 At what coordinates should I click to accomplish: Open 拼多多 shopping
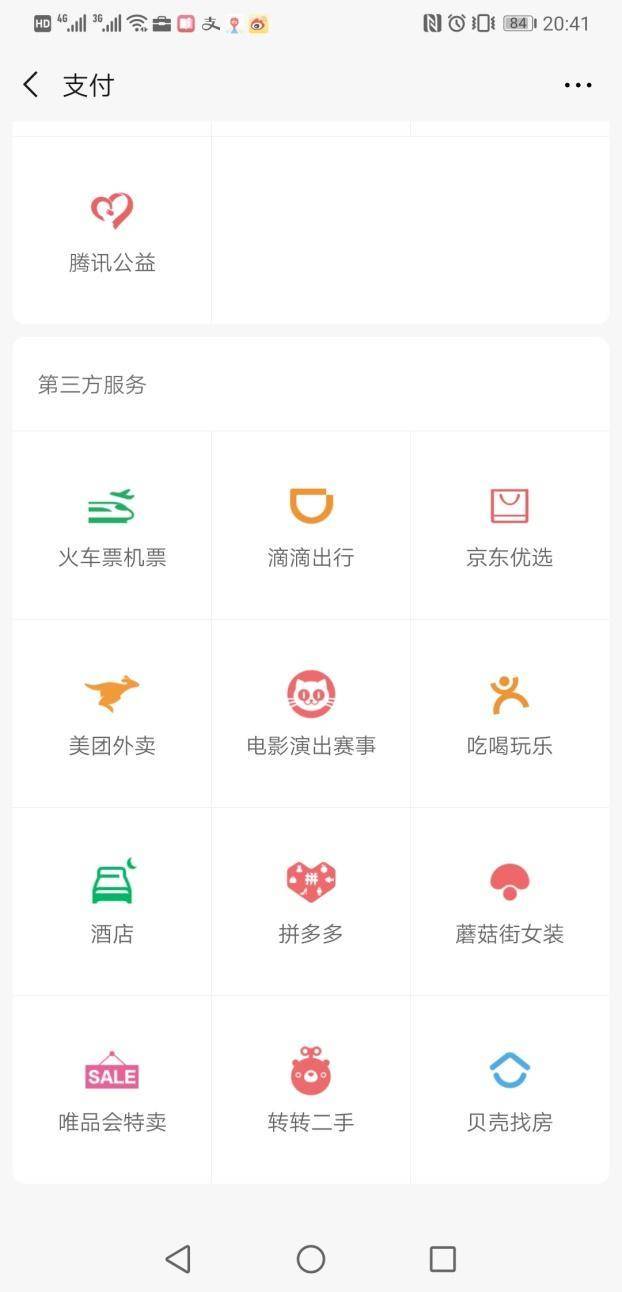click(311, 902)
